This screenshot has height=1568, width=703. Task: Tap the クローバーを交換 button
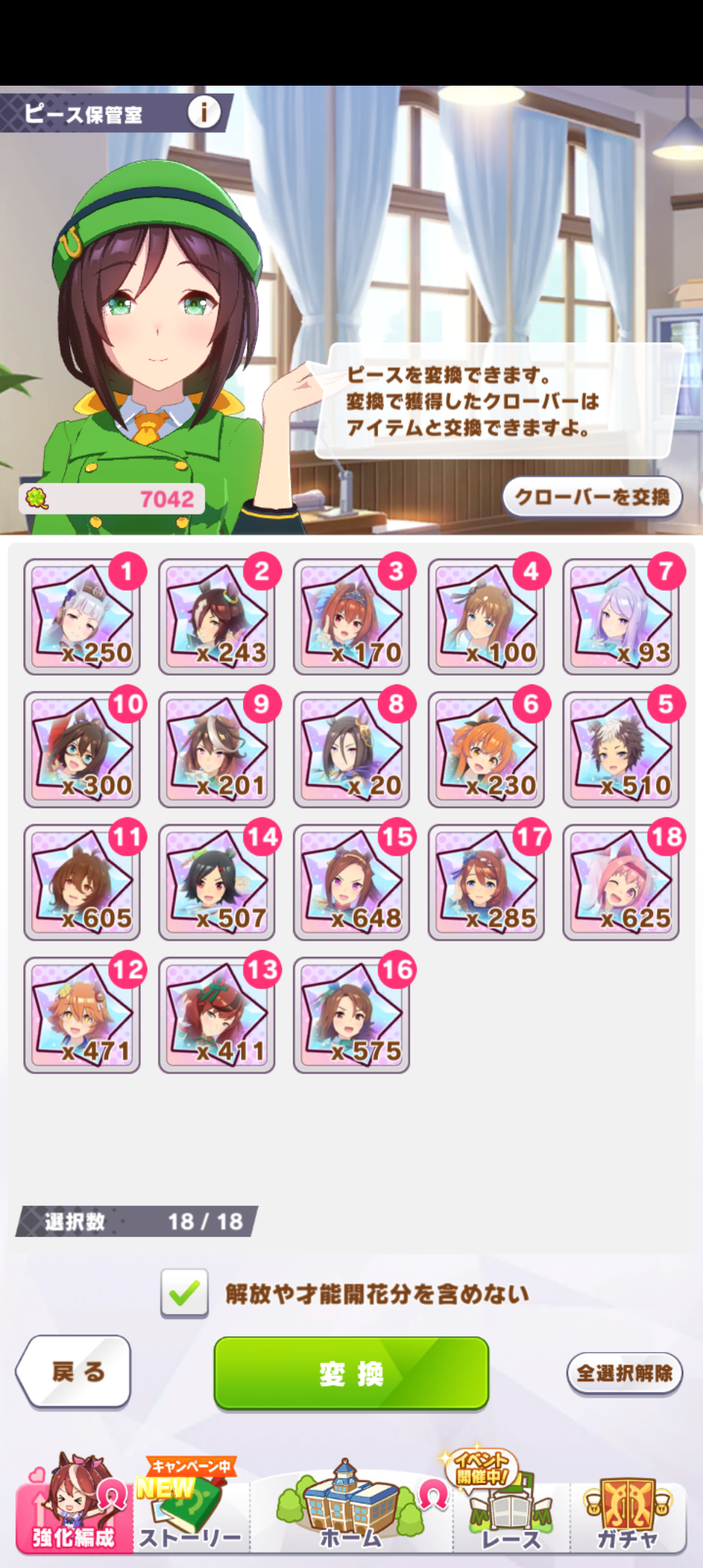pyautogui.click(x=592, y=498)
